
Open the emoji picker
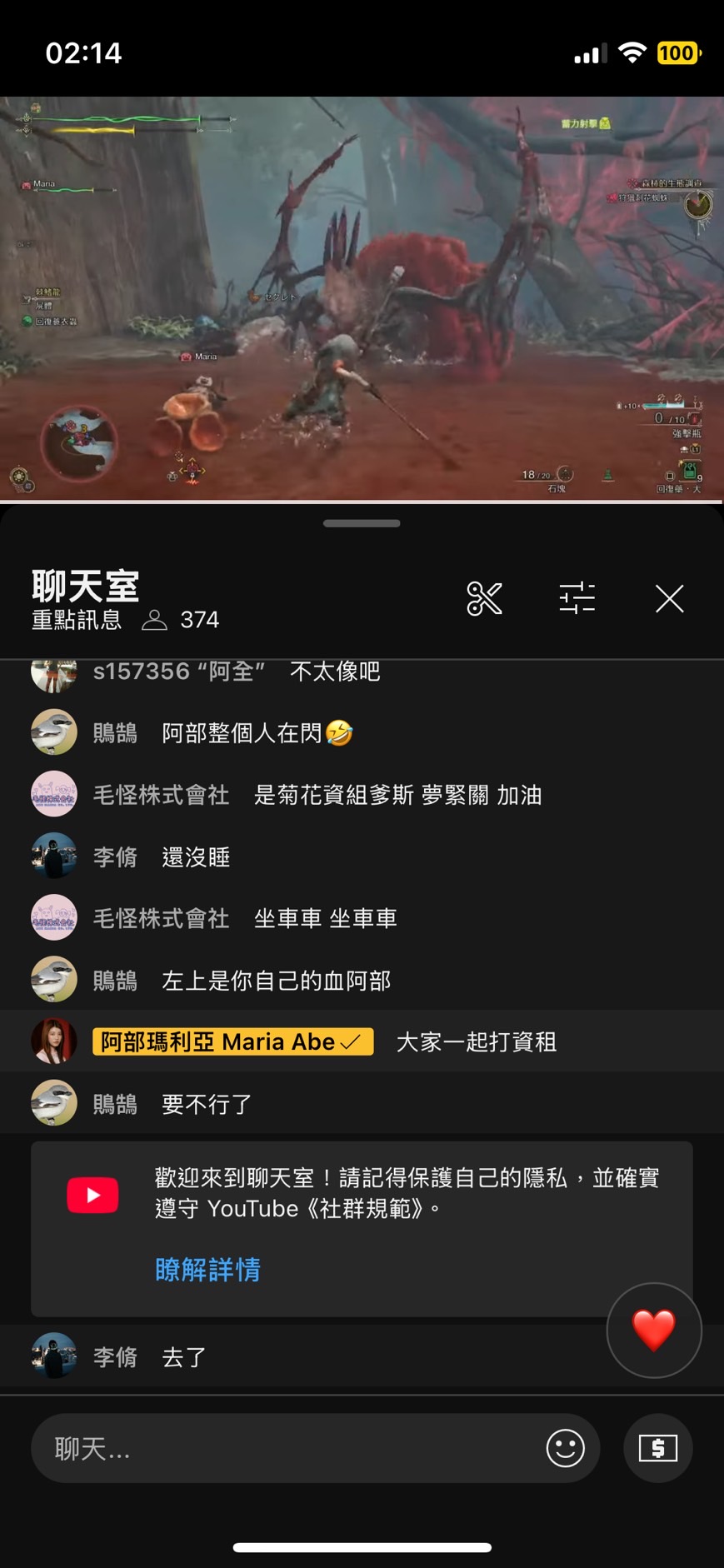click(565, 1449)
